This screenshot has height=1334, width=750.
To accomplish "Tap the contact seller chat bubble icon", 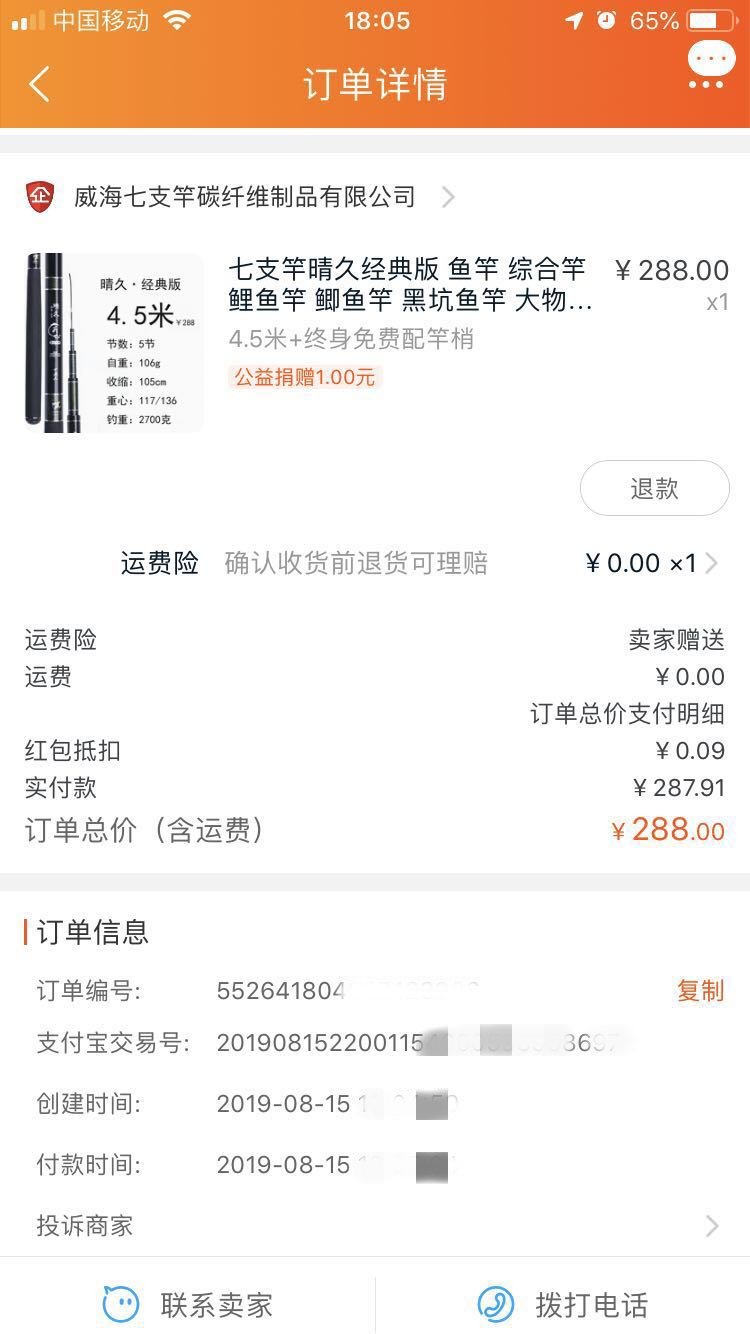I will (x=120, y=1305).
